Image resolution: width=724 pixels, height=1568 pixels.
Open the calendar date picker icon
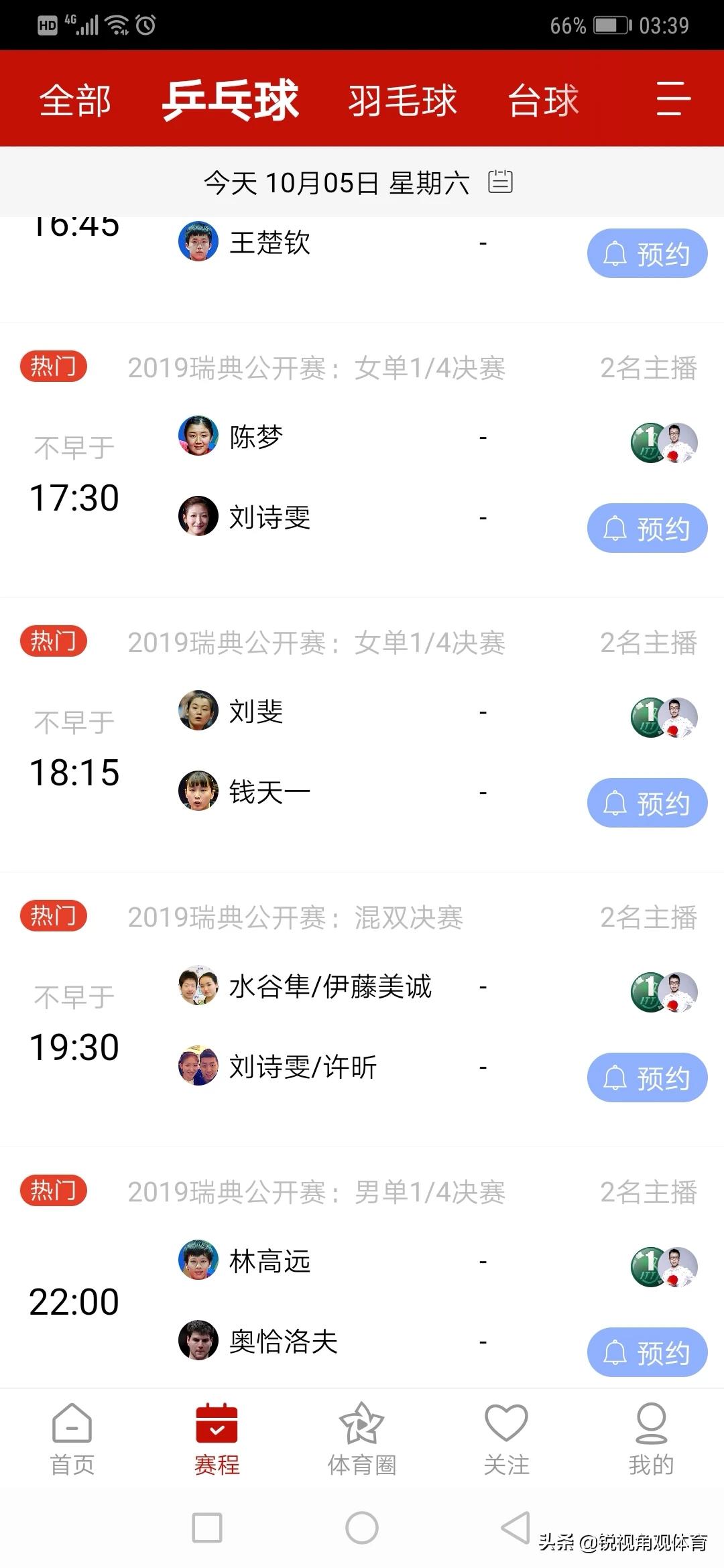[500, 182]
